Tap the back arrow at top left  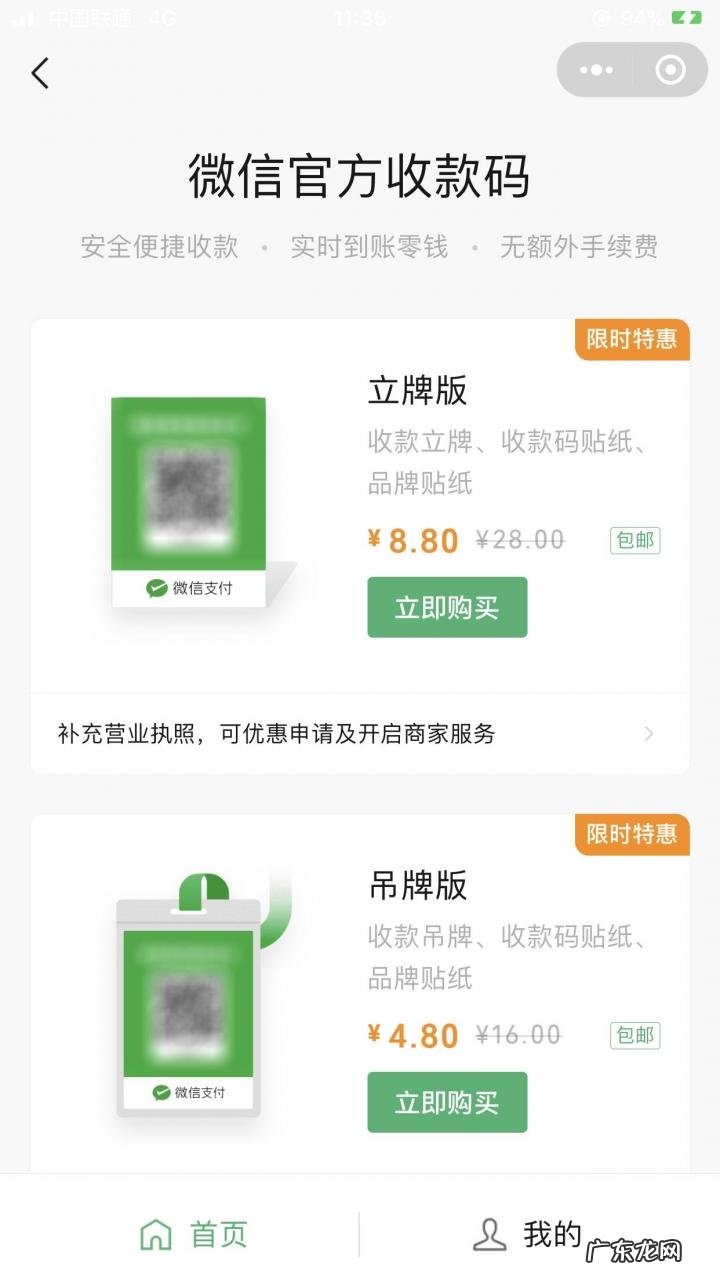coord(40,73)
